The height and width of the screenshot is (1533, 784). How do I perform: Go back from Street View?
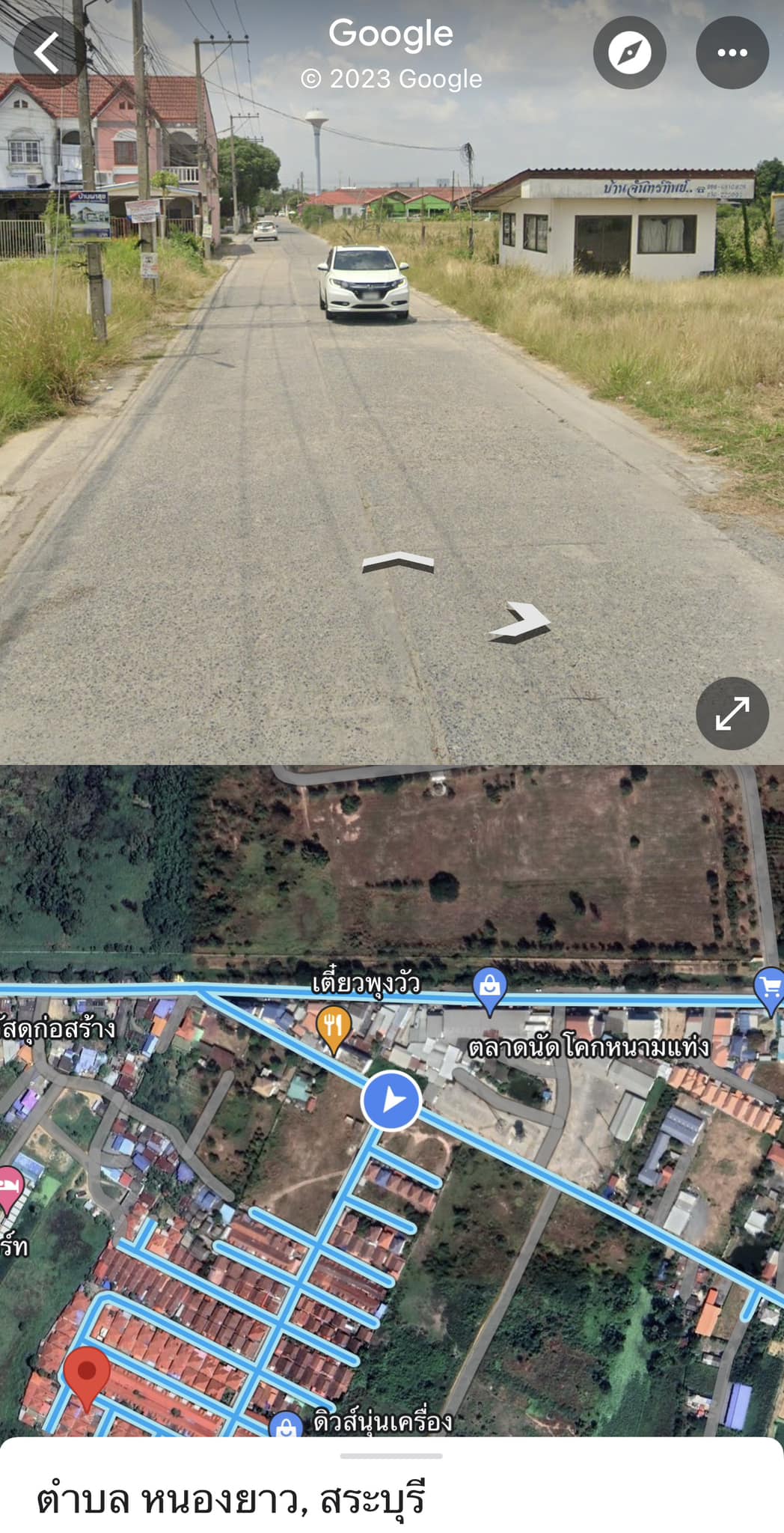(48, 52)
